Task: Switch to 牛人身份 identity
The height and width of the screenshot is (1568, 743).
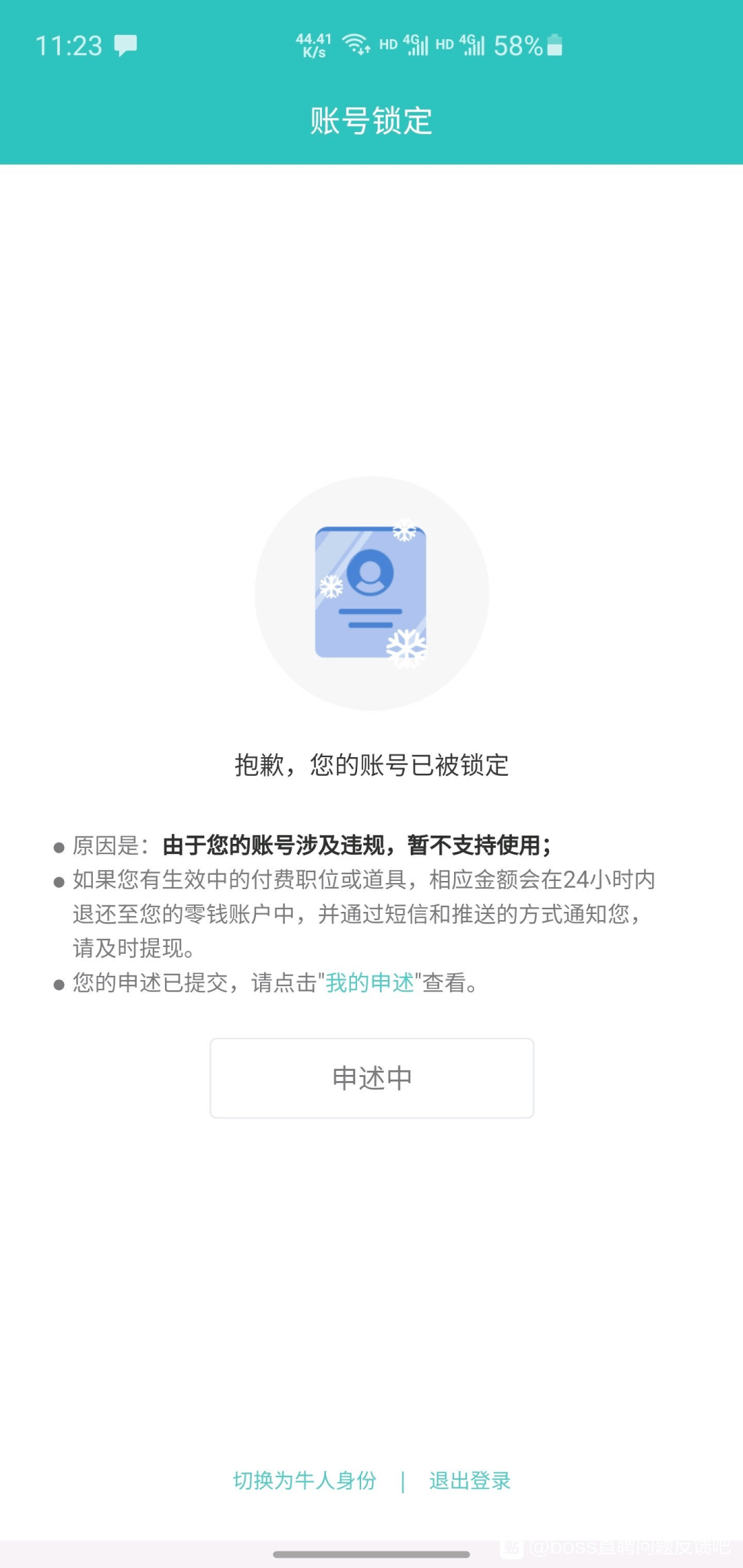Action: click(x=305, y=1480)
